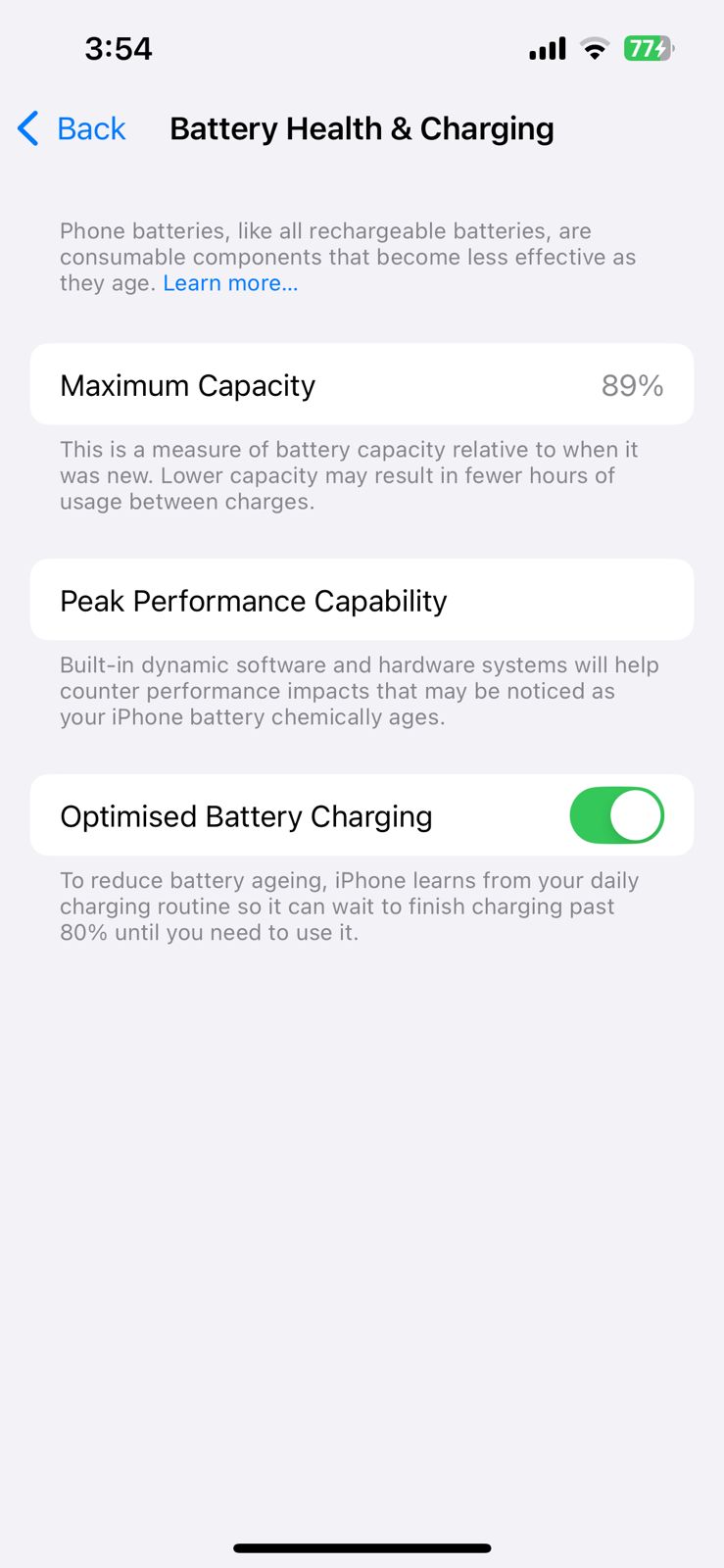Expand the Maximum Capacity details
724x1568 pixels.
(362, 384)
